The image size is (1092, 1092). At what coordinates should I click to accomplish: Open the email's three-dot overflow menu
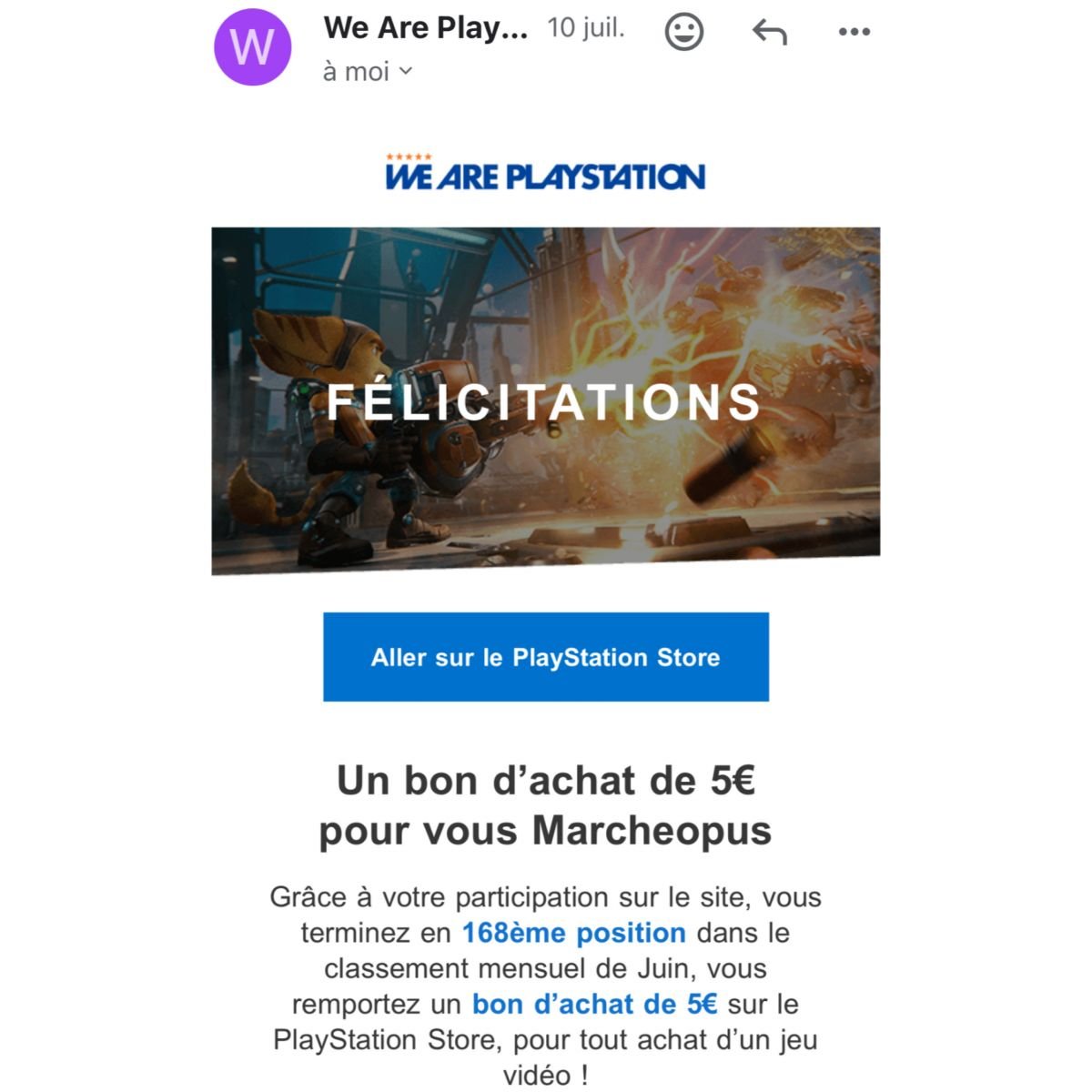click(x=854, y=33)
